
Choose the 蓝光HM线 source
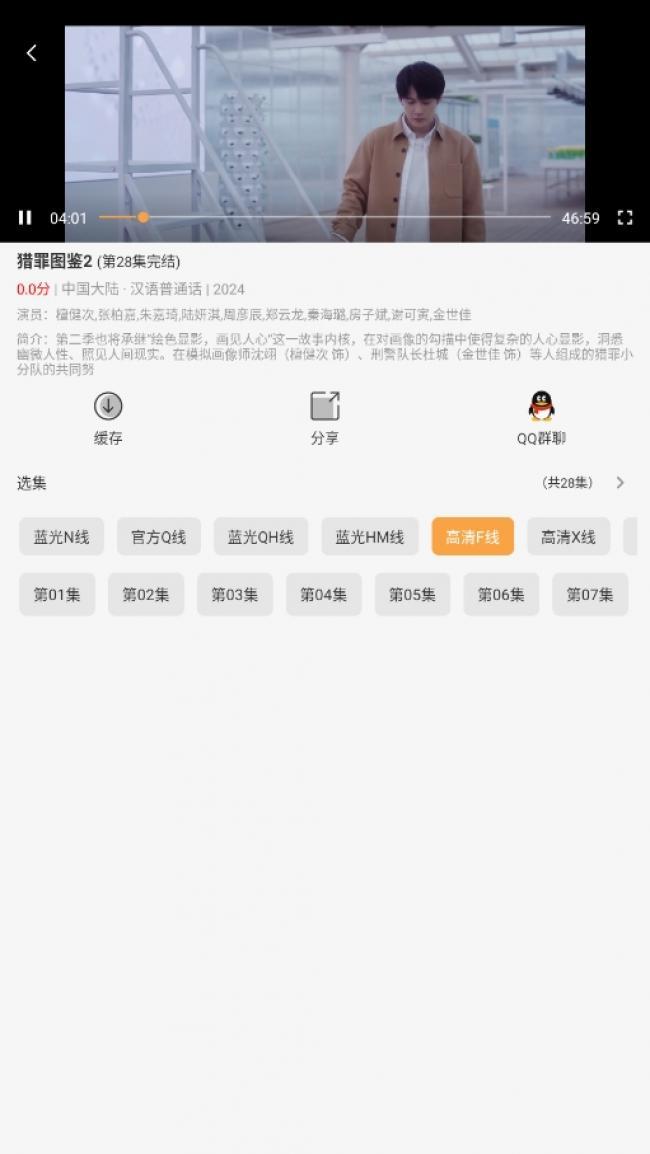tap(370, 537)
